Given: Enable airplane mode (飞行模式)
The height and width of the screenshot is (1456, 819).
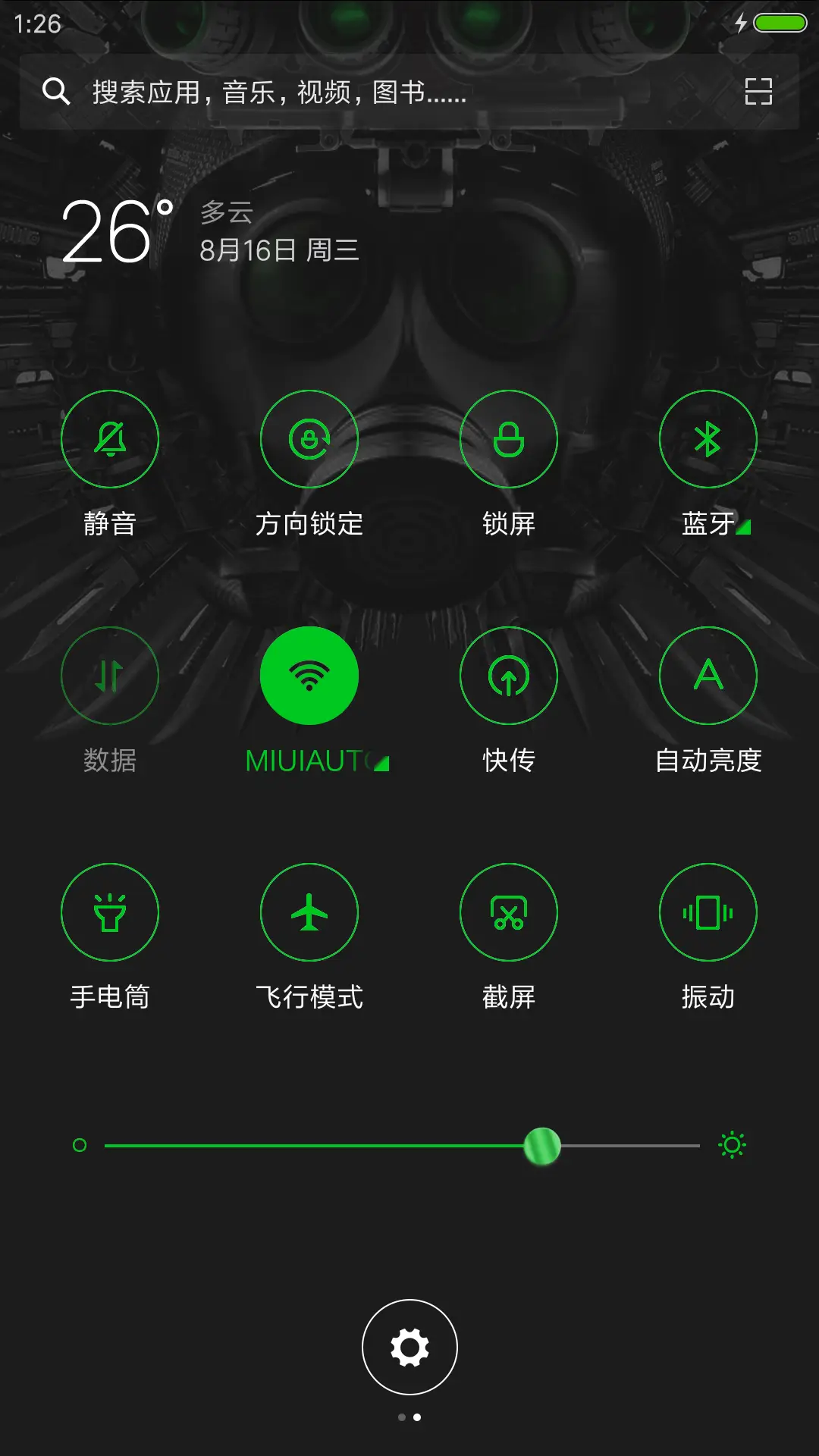Looking at the screenshot, I should (x=309, y=913).
